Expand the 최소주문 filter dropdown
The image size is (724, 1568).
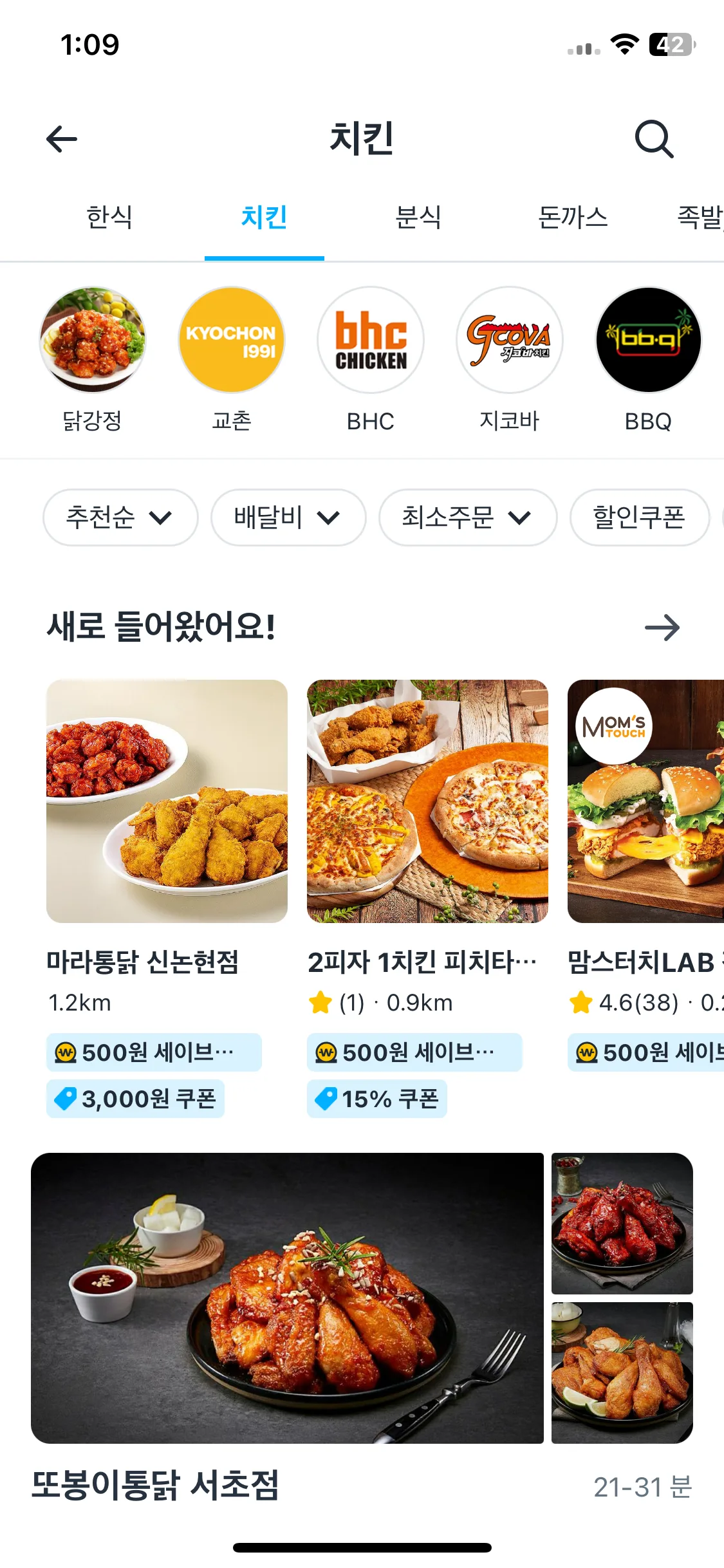point(468,518)
